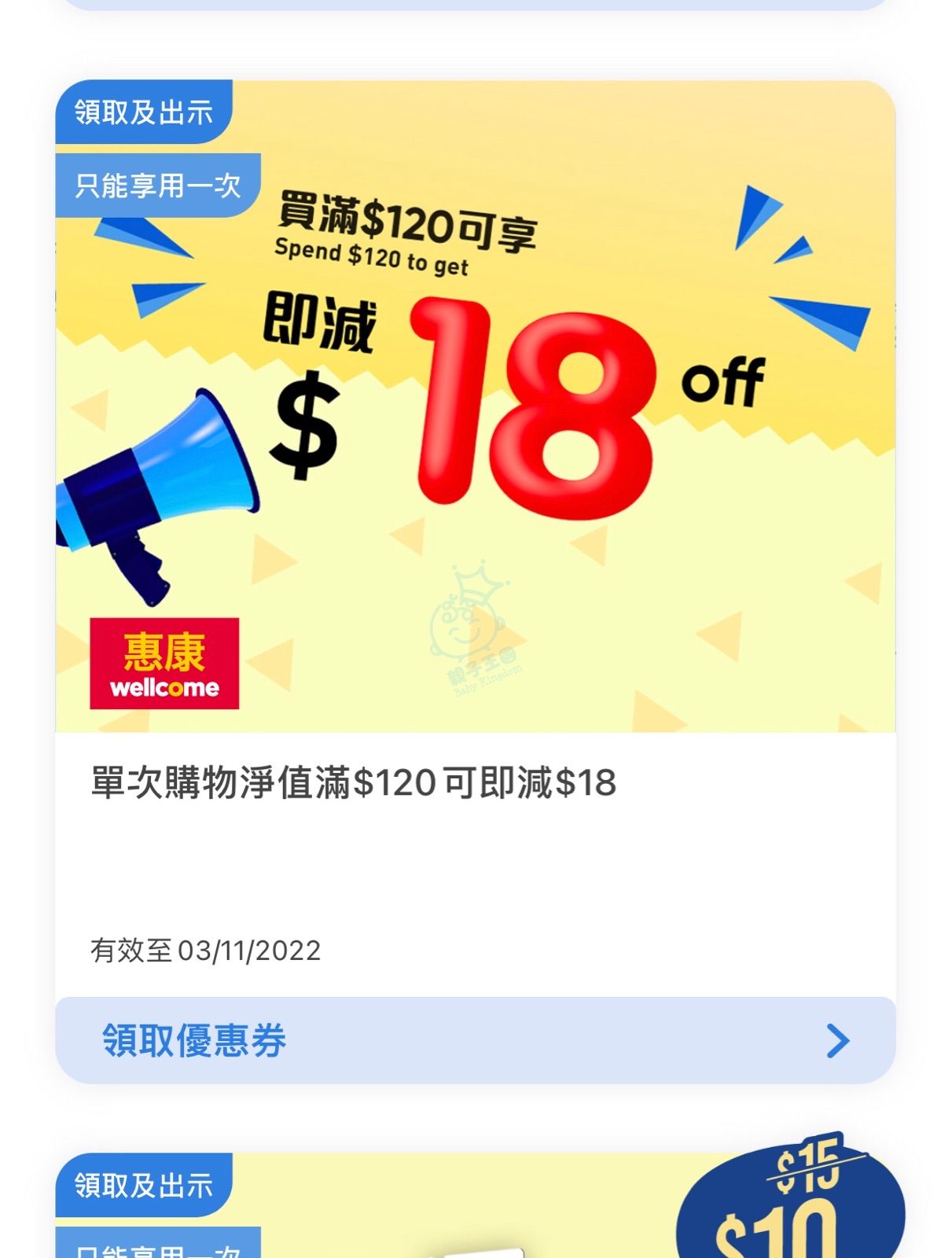Tap 領取優惠券 for the Wellcome $18 off coupon

pyautogui.click(x=475, y=1039)
